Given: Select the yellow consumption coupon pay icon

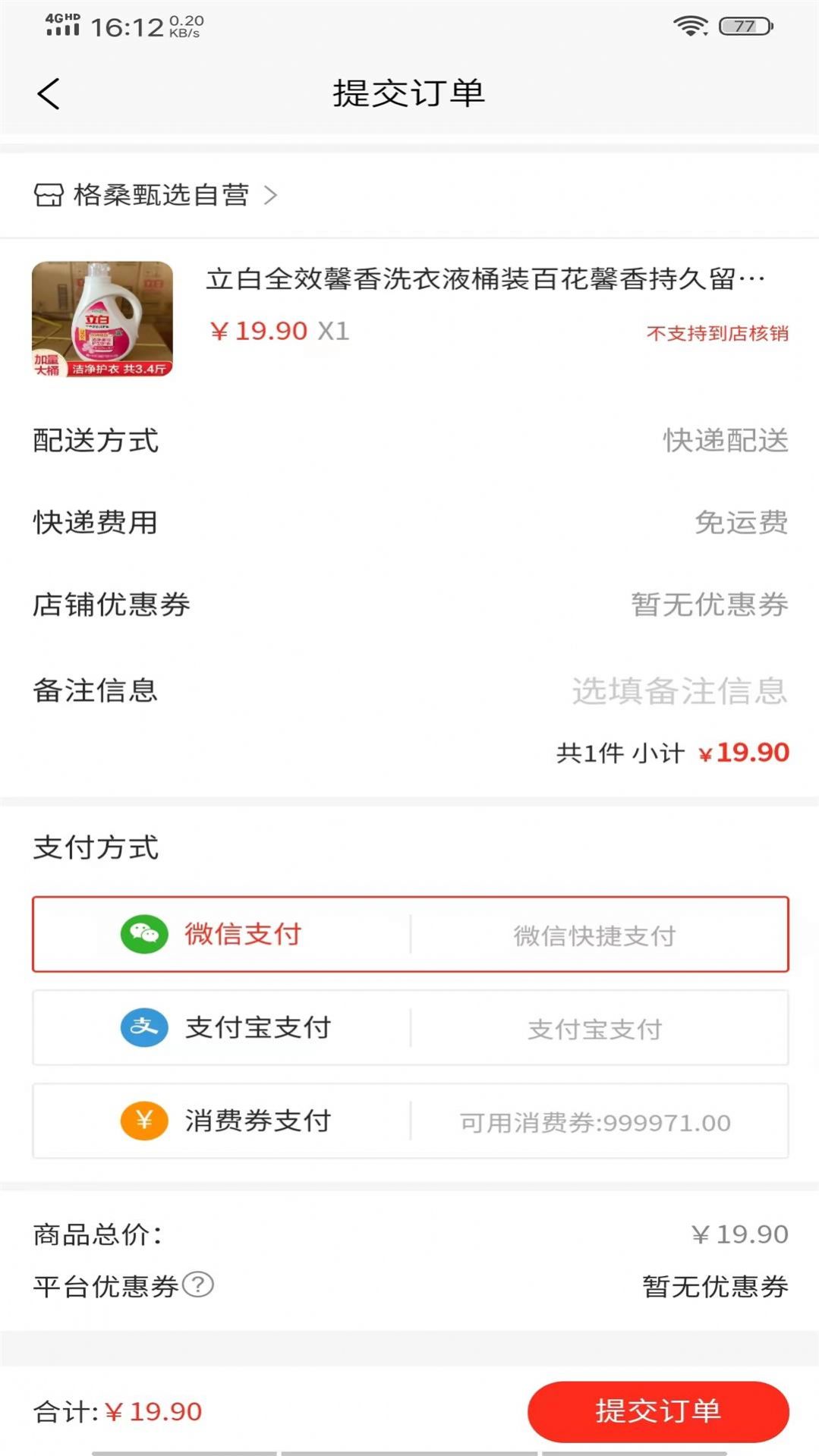Looking at the screenshot, I should (x=145, y=1121).
